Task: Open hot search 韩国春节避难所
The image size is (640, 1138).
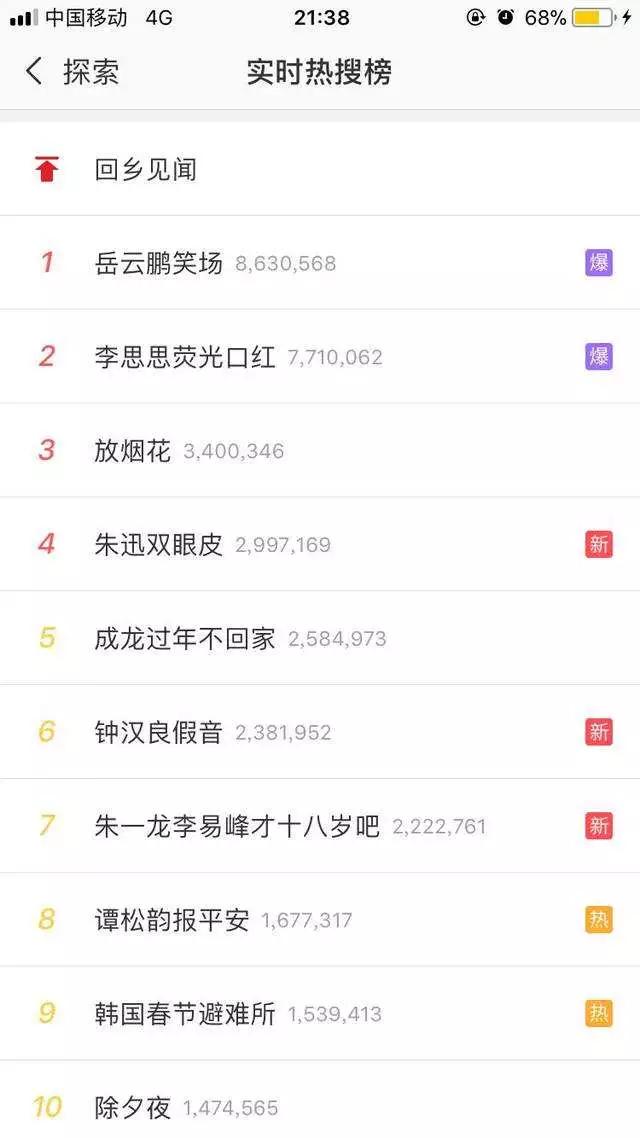Action: [185, 1014]
